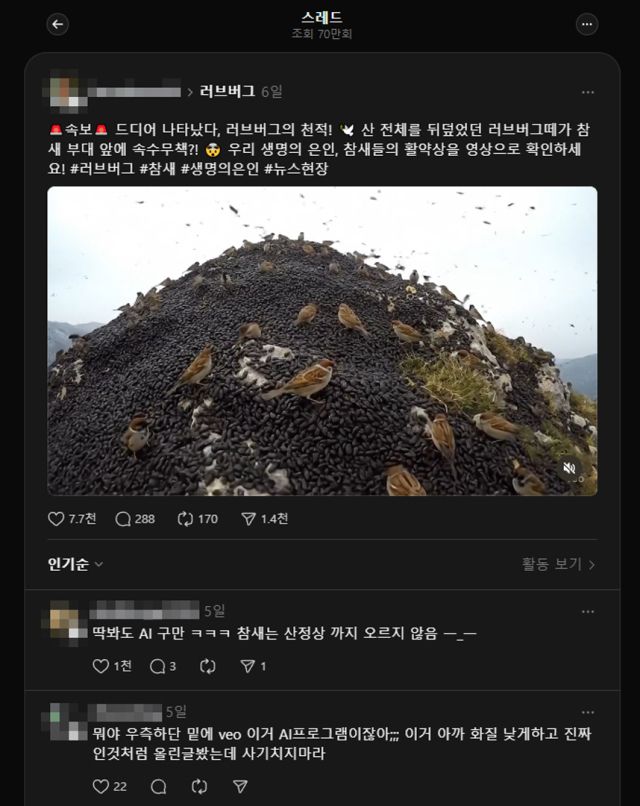640x806 pixels.
Task: Change the 인기순 sort order
Action: tap(76, 564)
